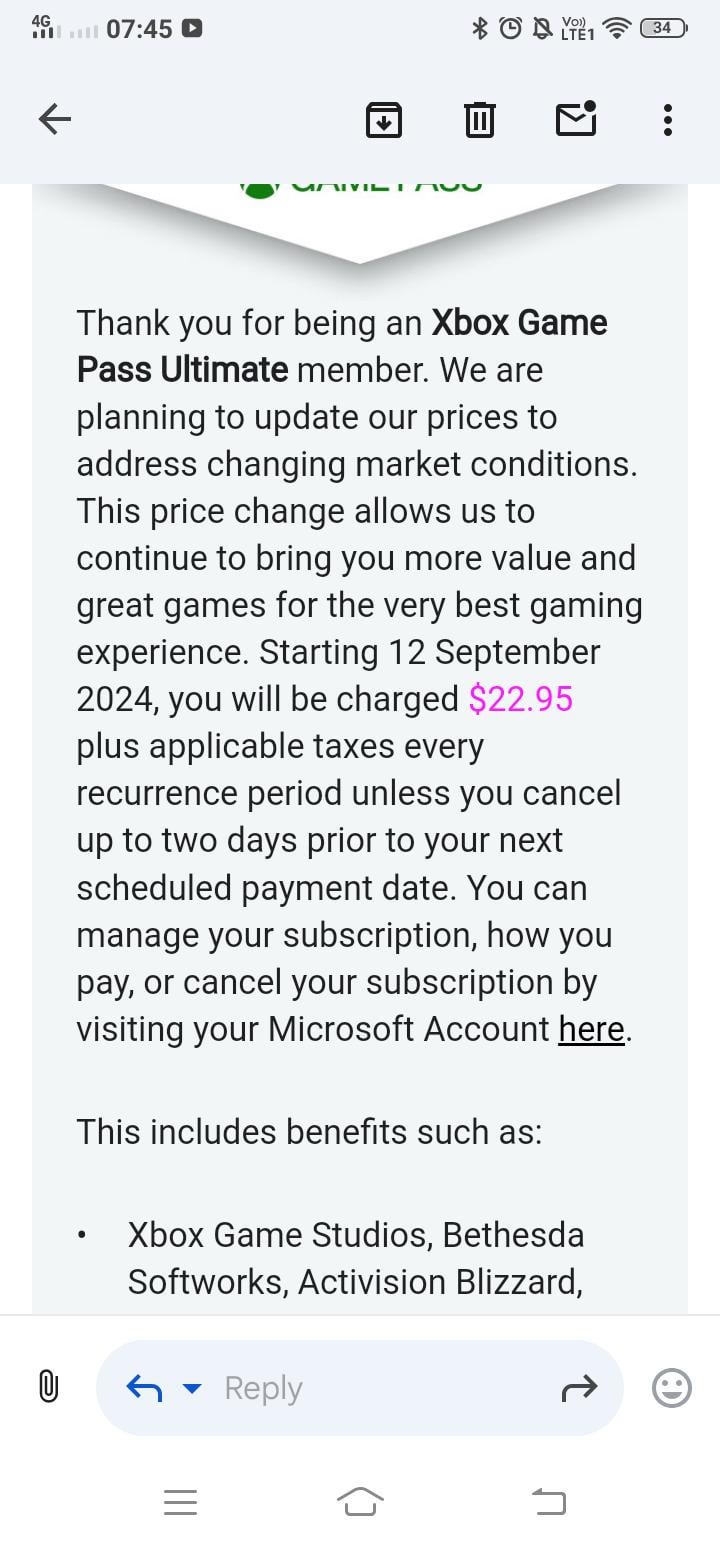
Task: Go to the phone's home screen
Action: pyautogui.click(x=360, y=1501)
